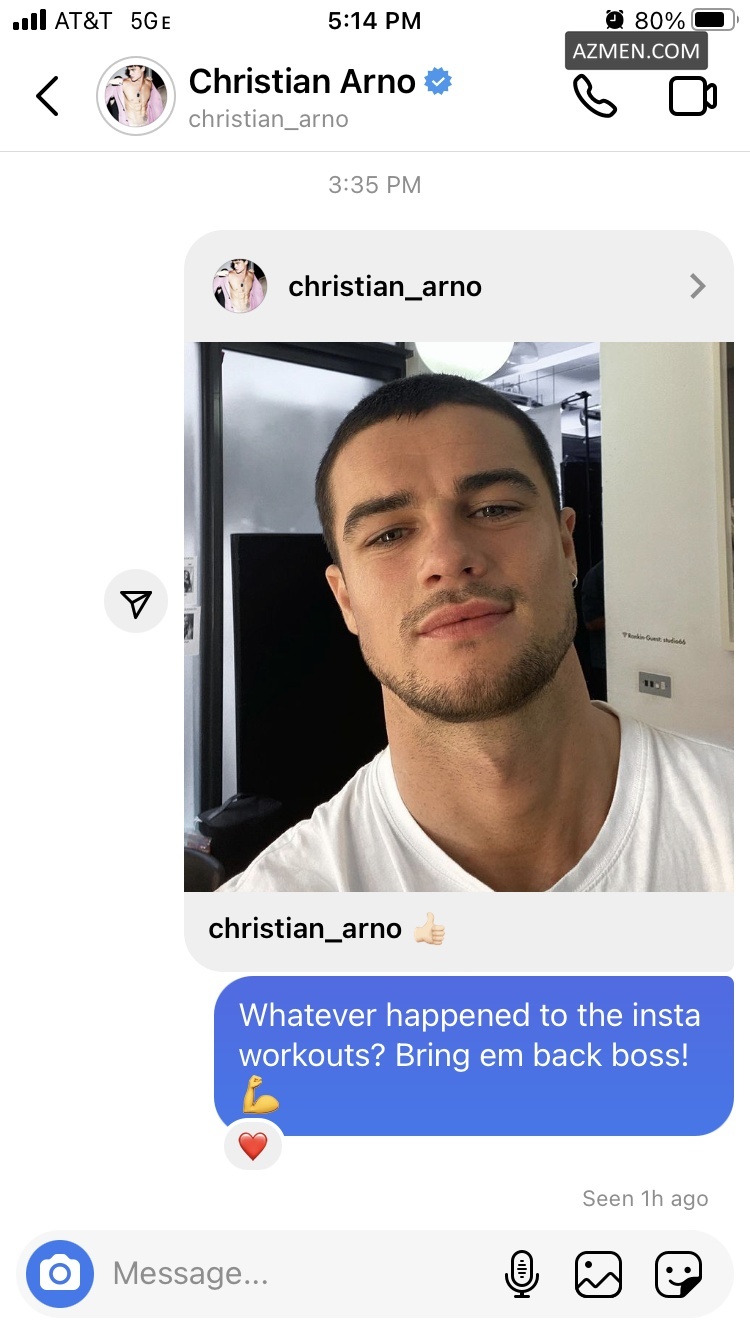
Task: Start an audio call with Christian Arno
Action: pyautogui.click(x=594, y=96)
